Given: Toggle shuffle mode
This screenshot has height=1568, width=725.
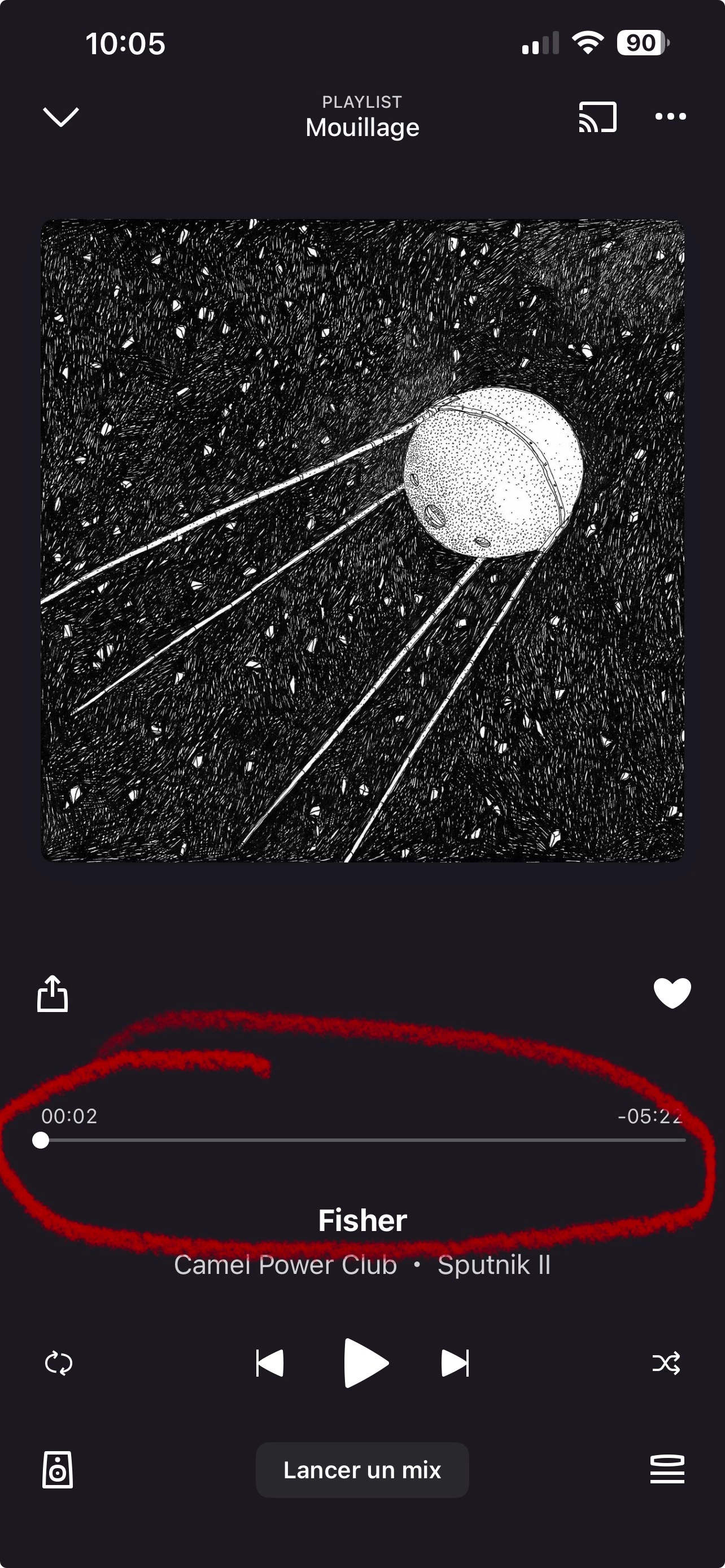Looking at the screenshot, I should 666,1364.
